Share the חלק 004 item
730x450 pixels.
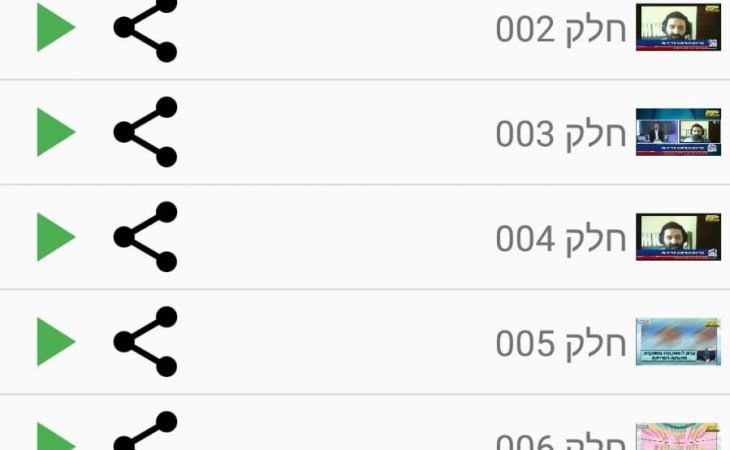pyautogui.click(x=145, y=237)
